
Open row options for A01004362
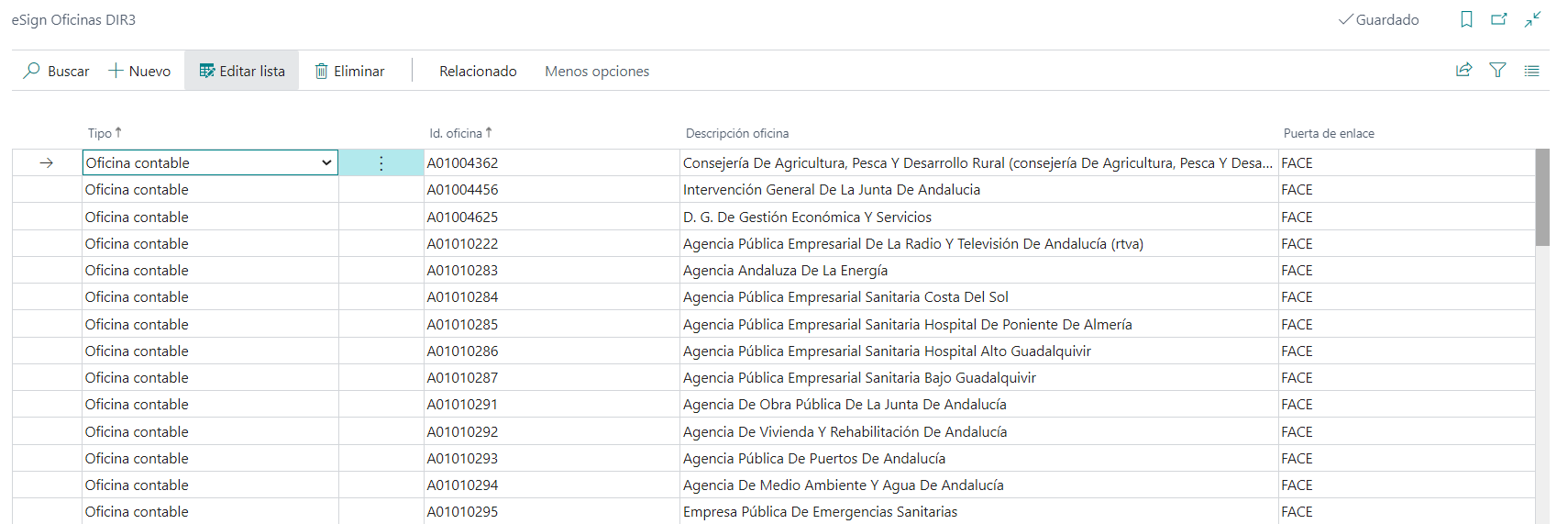pyautogui.click(x=381, y=162)
